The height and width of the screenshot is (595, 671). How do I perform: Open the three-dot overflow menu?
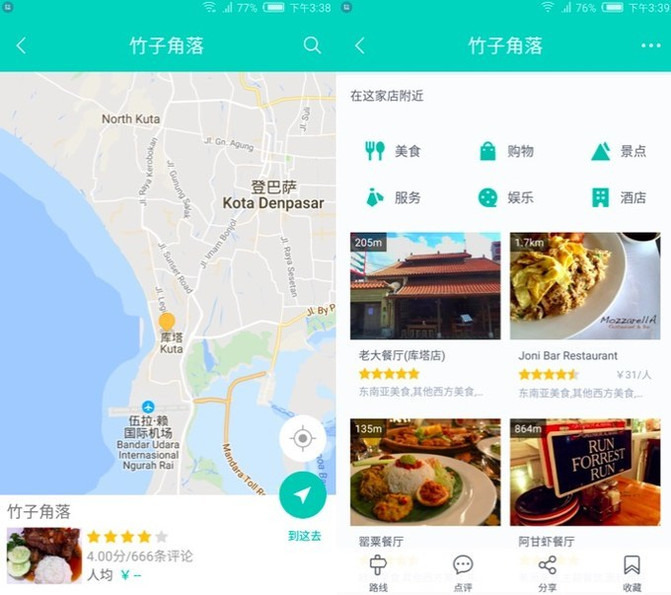[x=651, y=46]
